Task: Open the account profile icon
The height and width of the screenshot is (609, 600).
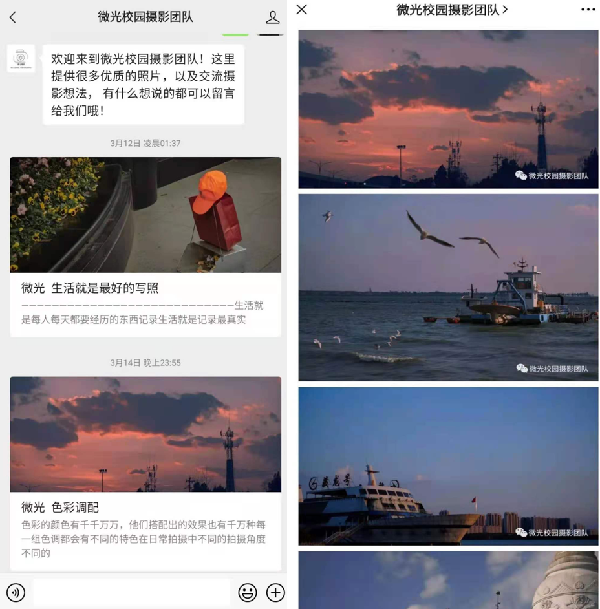Action: (x=272, y=17)
